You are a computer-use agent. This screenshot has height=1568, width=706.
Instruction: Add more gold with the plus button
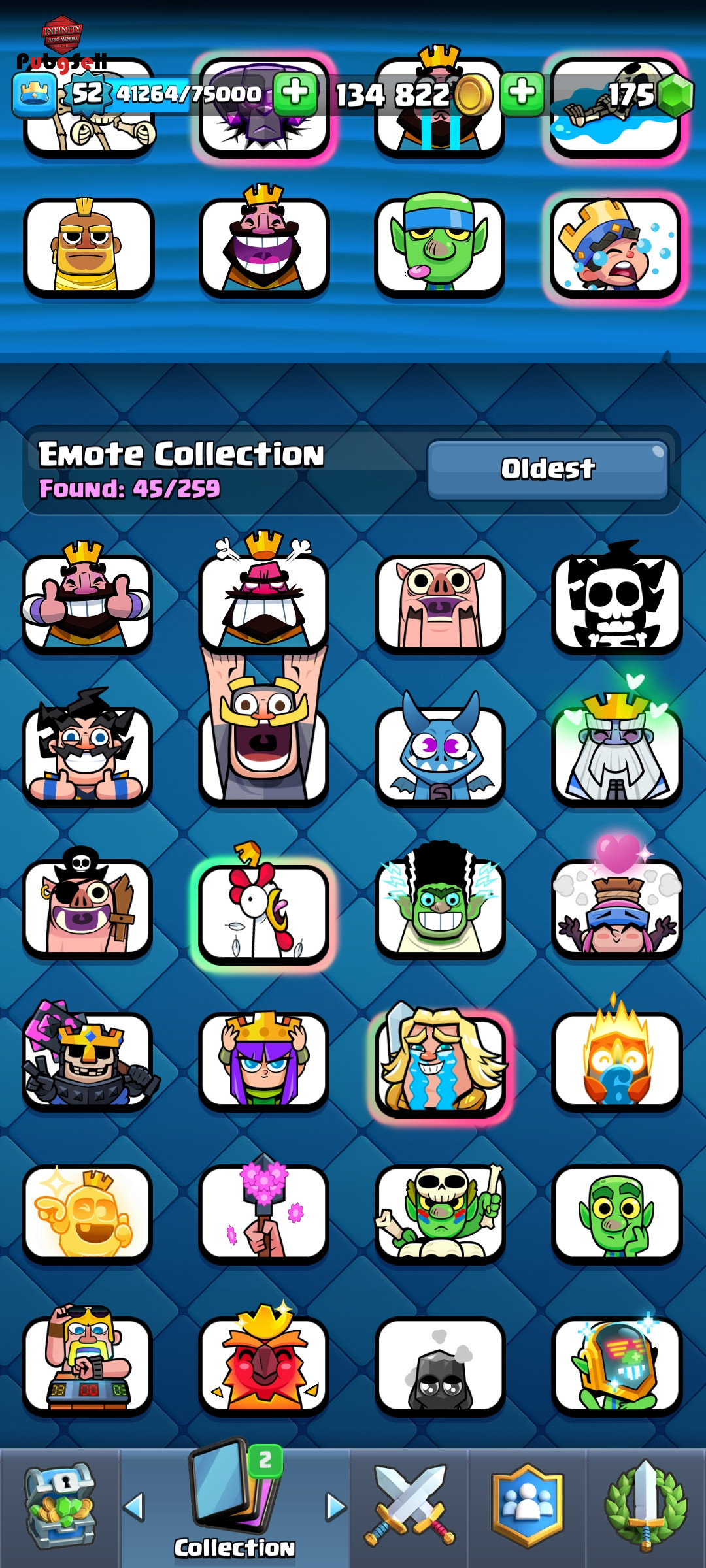[x=522, y=94]
